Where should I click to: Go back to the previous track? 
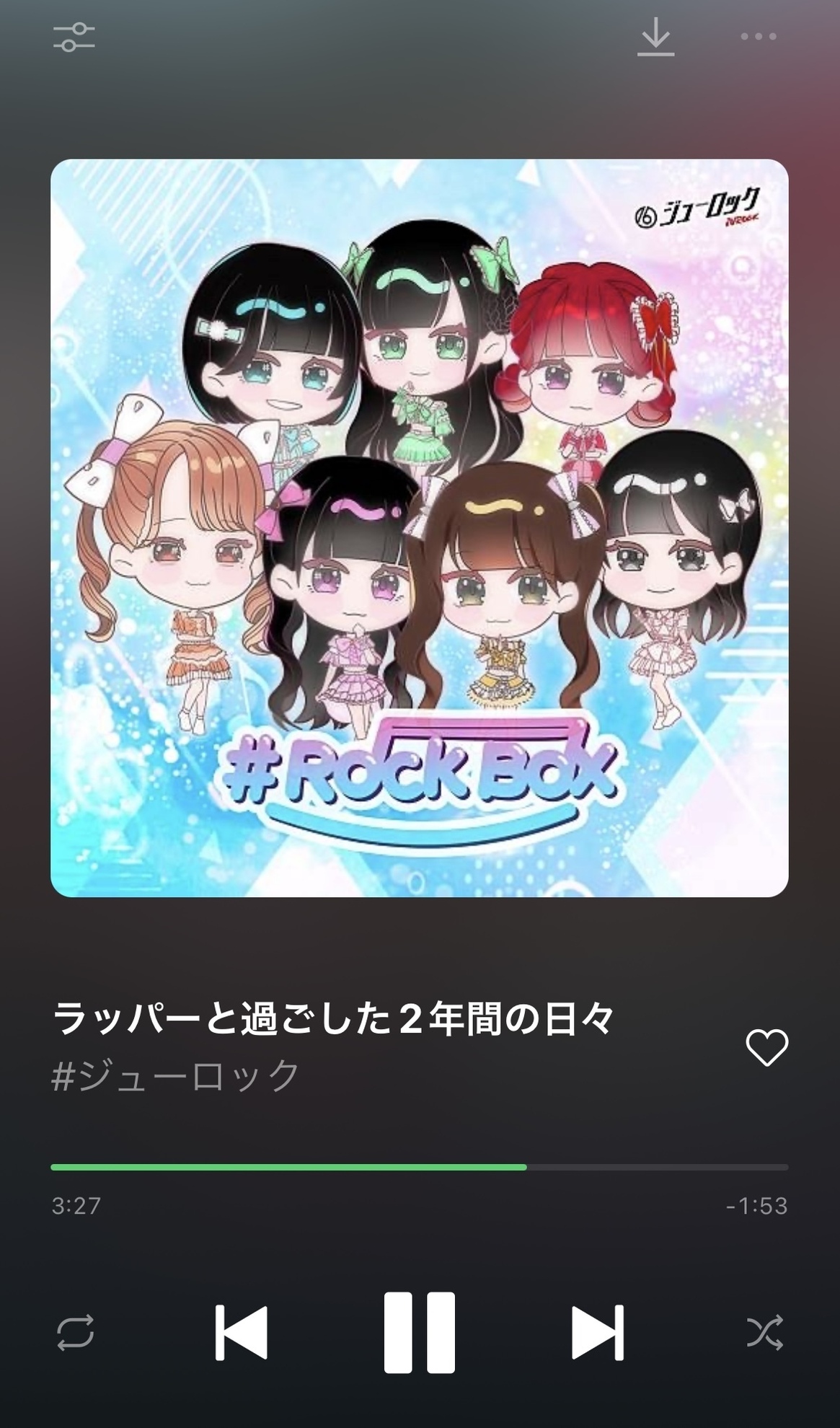click(x=242, y=1333)
